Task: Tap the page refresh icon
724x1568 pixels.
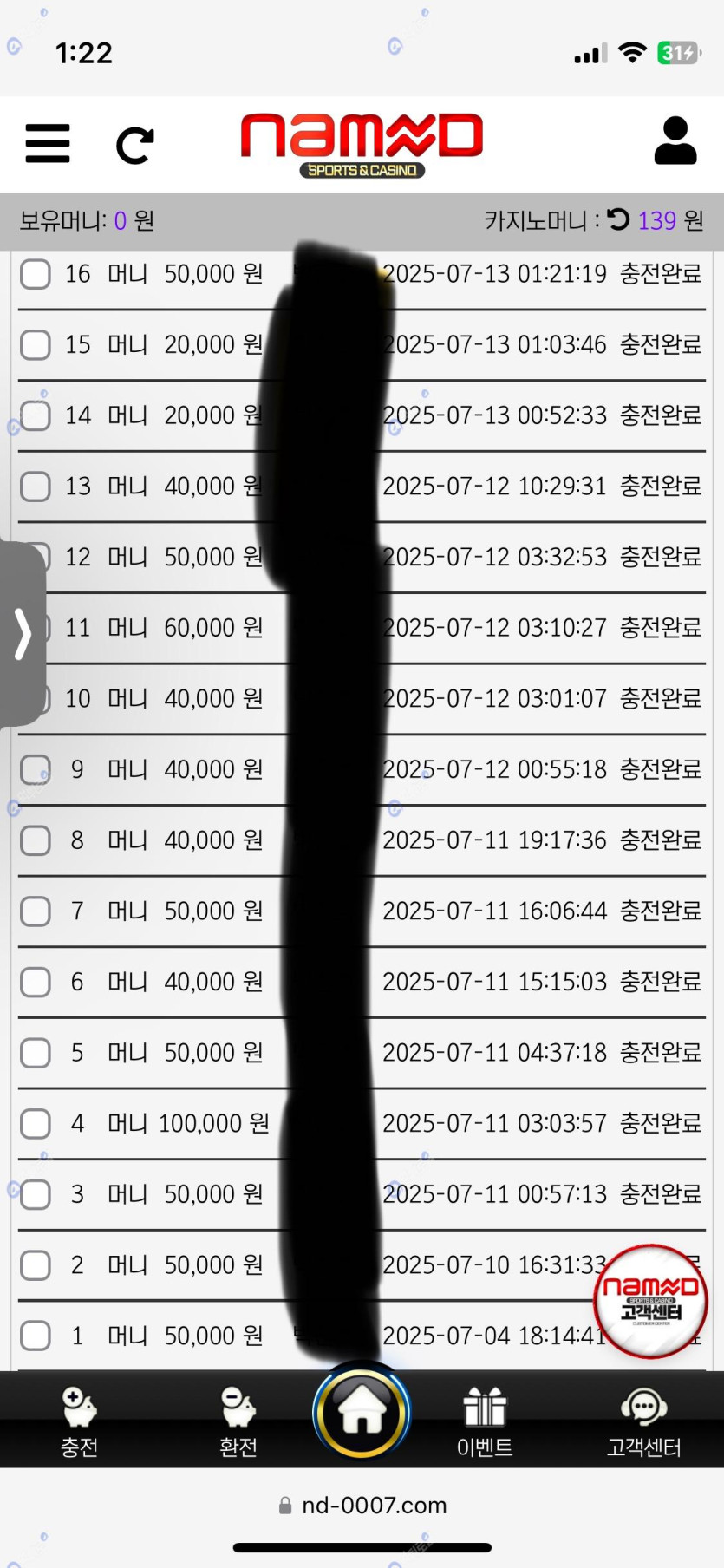Action: [x=135, y=145]
